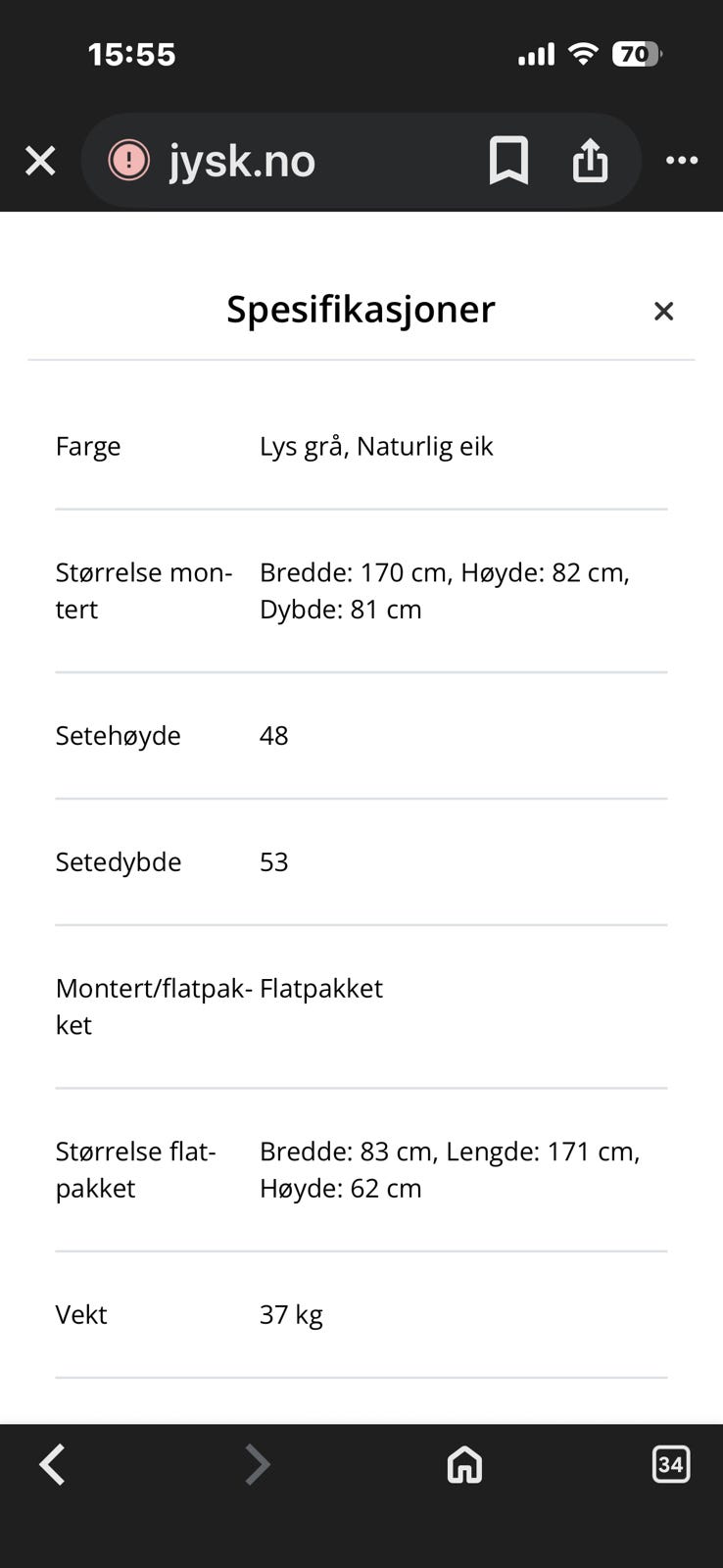
Task: Tap the clock showing 15:55
Action: click(132, 54)
